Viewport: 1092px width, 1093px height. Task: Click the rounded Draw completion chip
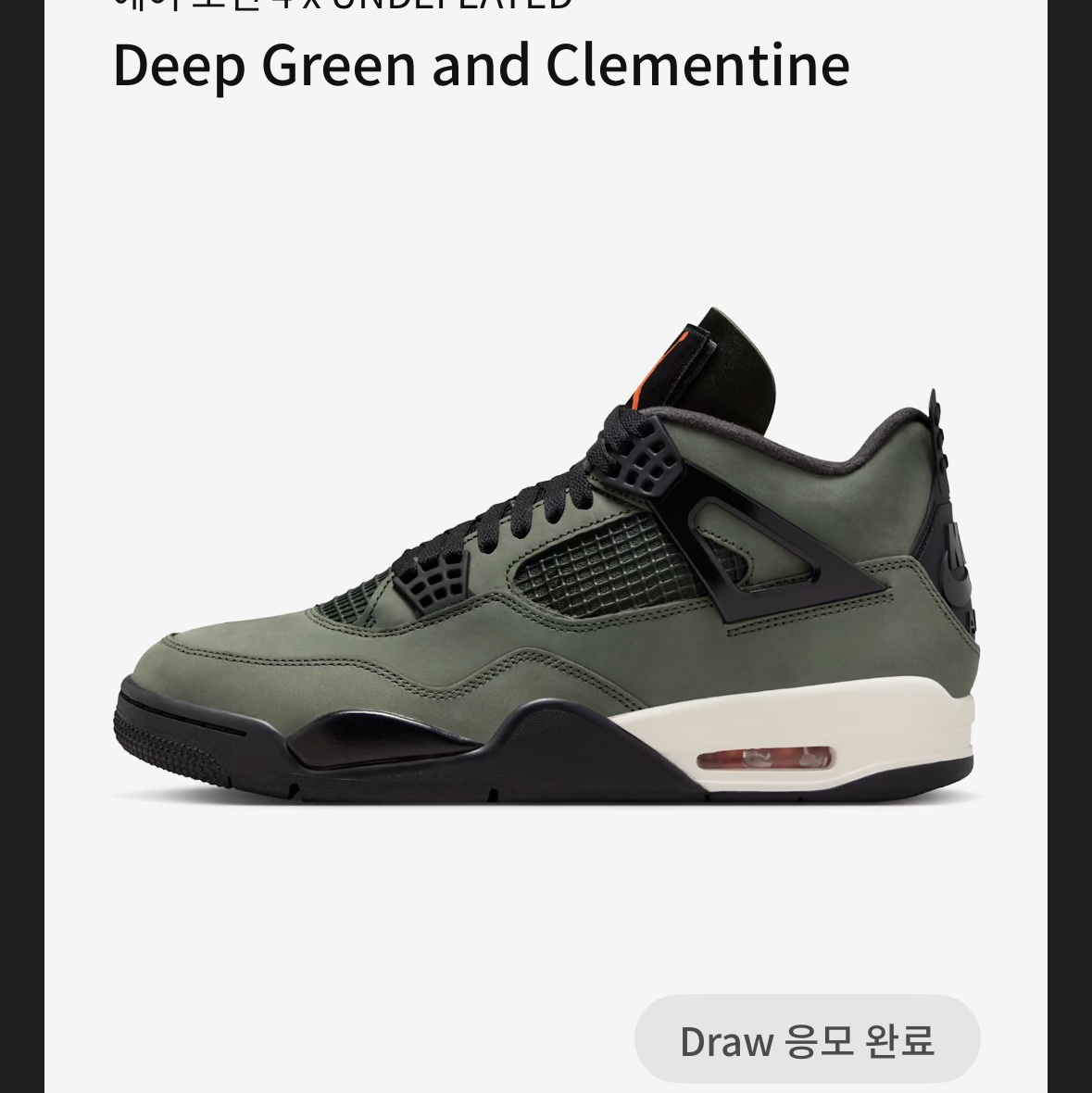805,1039
